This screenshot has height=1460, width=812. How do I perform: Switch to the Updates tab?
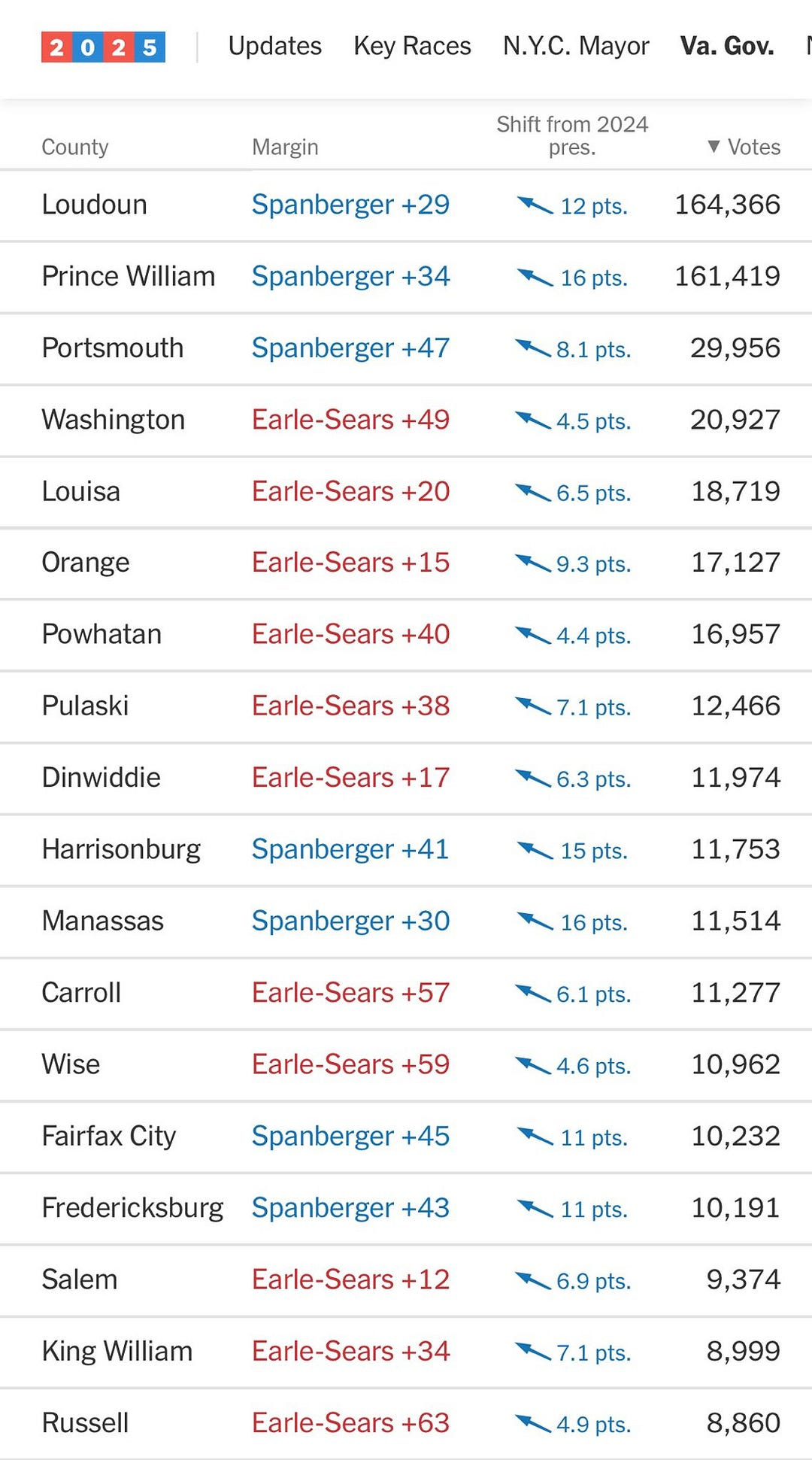point(274,47)
